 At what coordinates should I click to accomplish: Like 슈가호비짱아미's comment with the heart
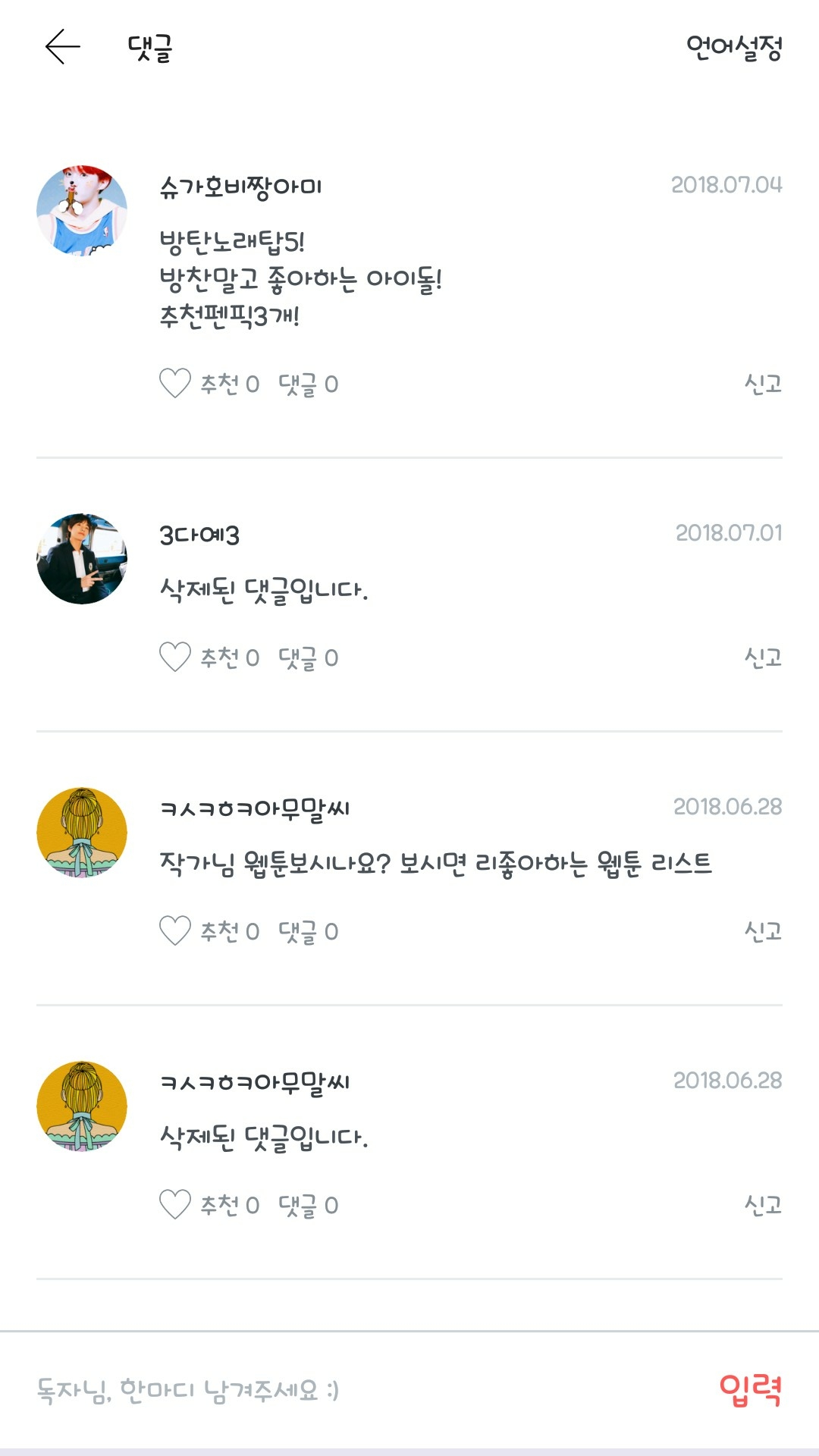[x=175, y=384]
